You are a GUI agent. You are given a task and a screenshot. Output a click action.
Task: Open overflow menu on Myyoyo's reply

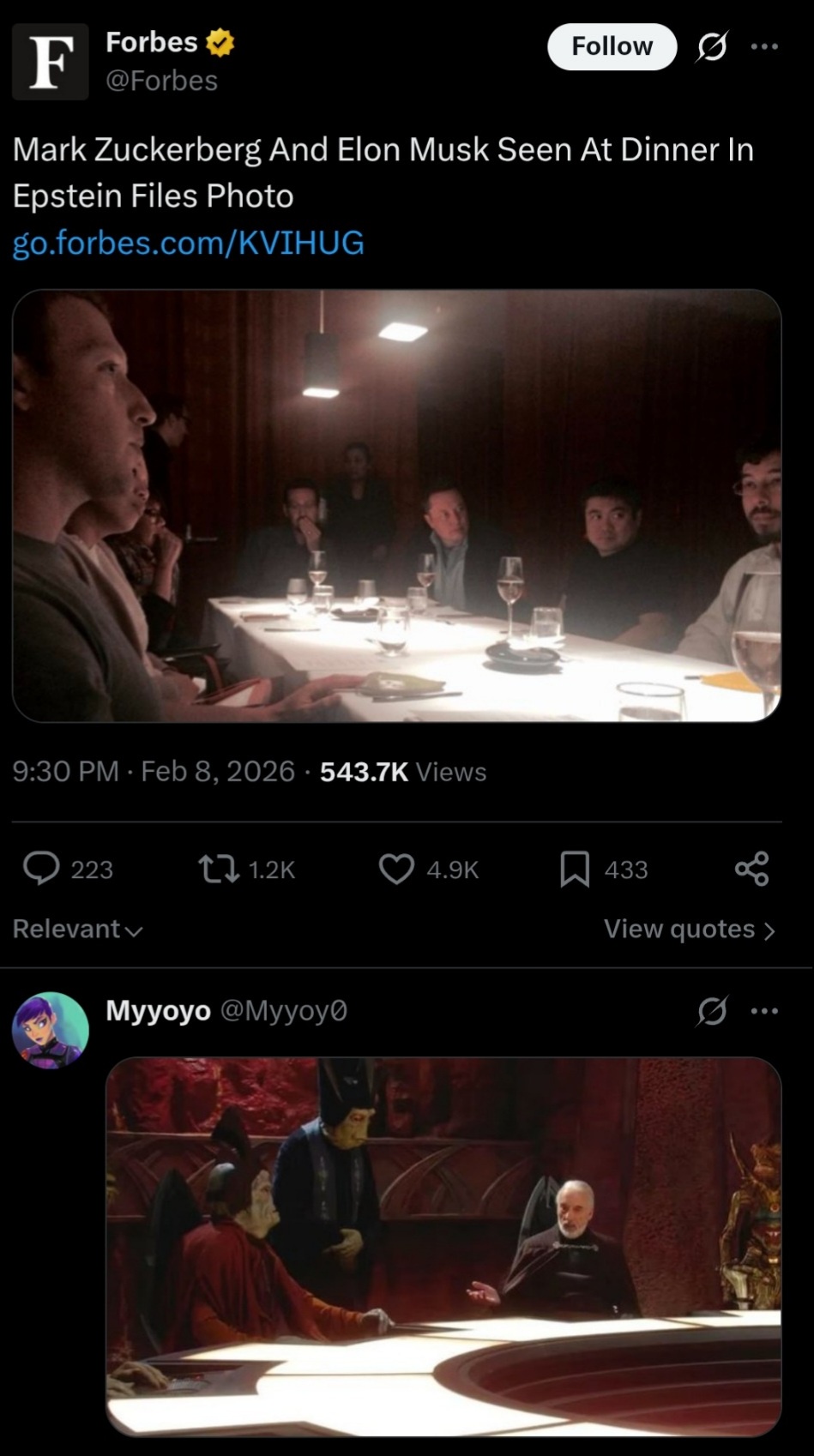click(764, 1011)
